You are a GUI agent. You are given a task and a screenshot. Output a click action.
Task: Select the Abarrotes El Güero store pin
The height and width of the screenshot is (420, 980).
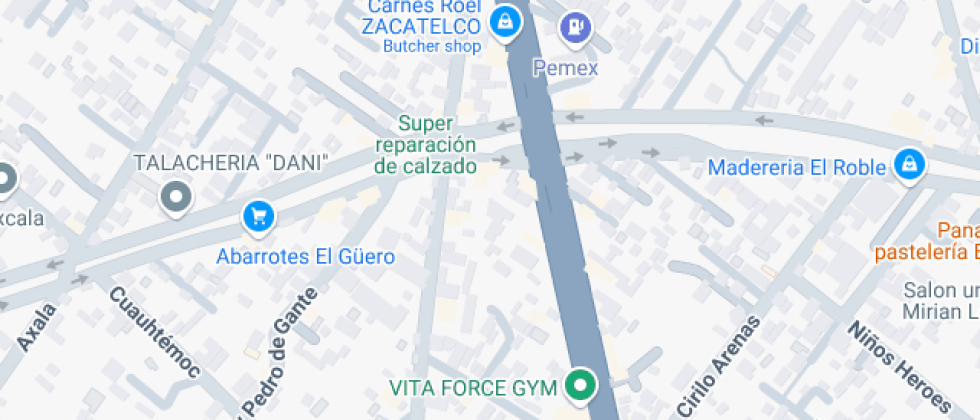(258, 215)
